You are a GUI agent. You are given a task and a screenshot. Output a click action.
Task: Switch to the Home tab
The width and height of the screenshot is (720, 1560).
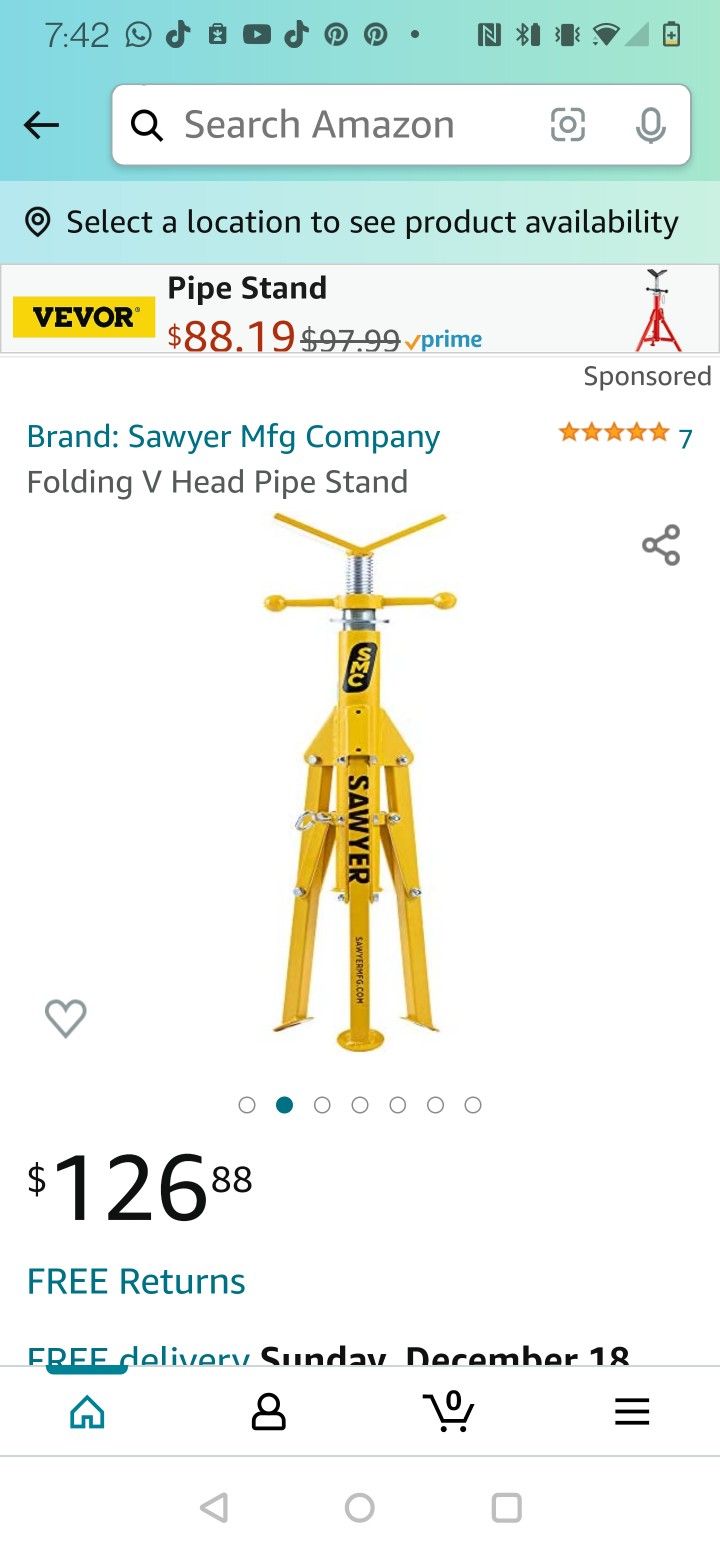[87, 1411]
